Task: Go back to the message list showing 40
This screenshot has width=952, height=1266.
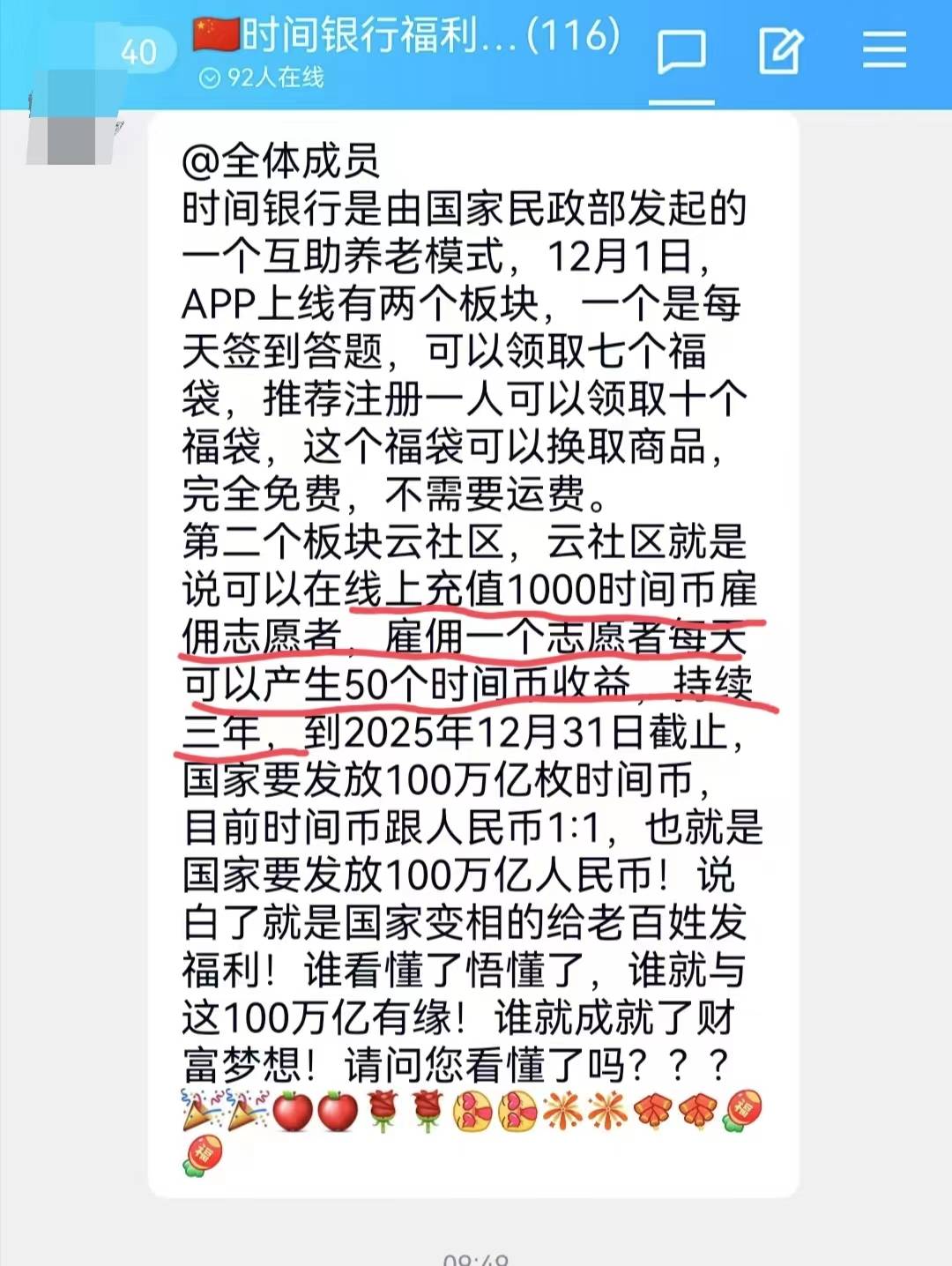Action: pos(137,51)
